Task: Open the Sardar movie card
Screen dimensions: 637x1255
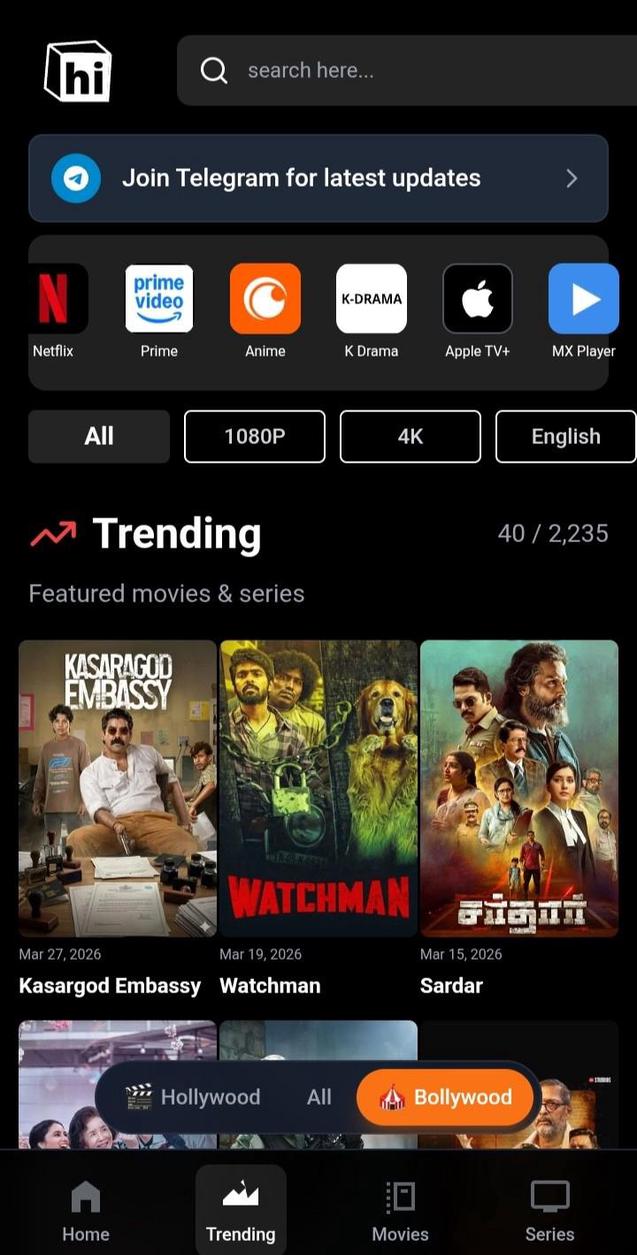Action: (x=519, y=789)
